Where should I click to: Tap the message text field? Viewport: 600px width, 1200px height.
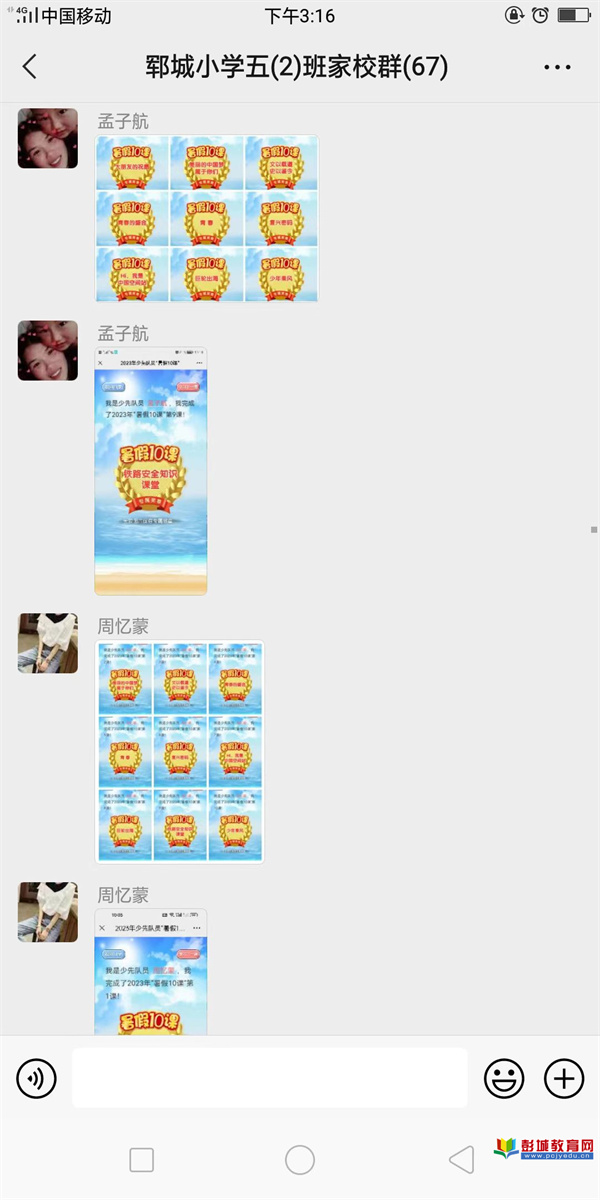(270, 1078)
